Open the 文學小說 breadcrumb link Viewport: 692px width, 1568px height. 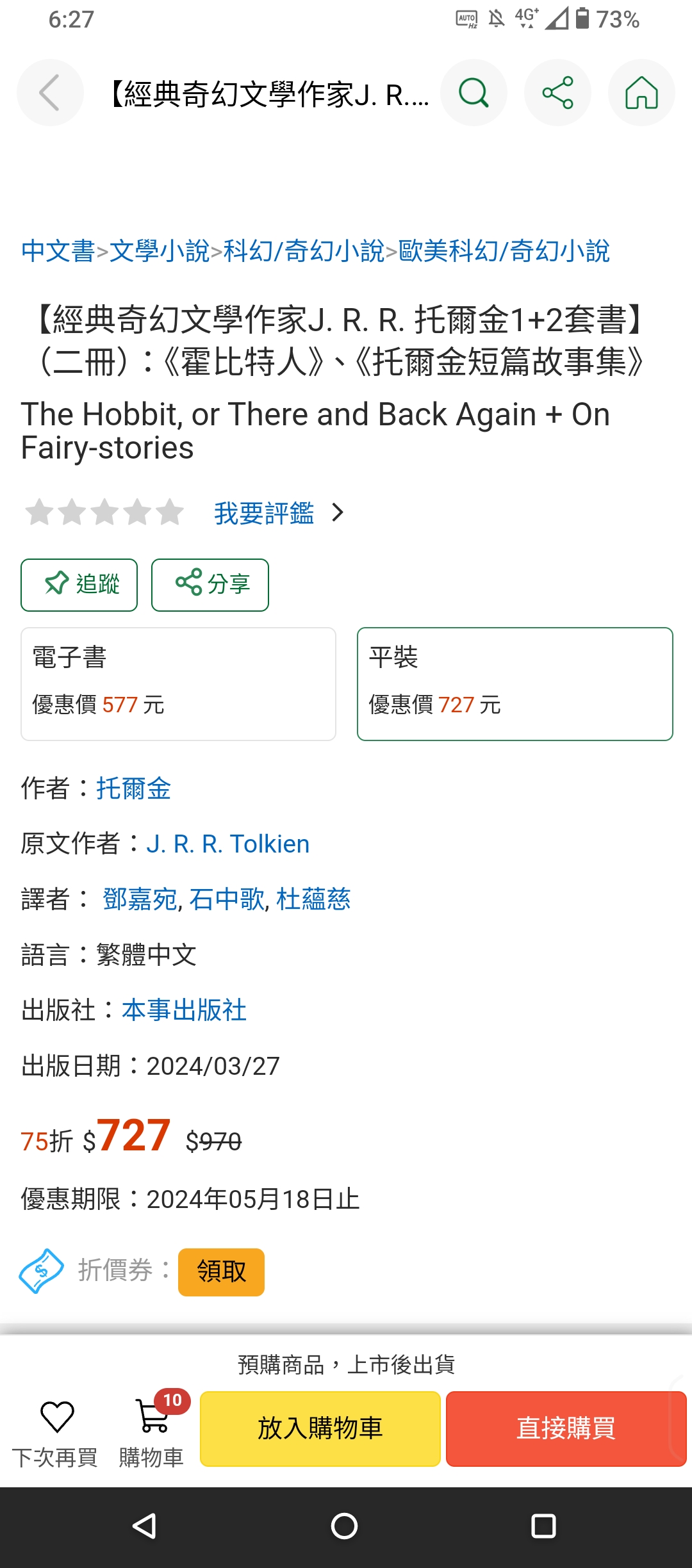coord(160,250)
